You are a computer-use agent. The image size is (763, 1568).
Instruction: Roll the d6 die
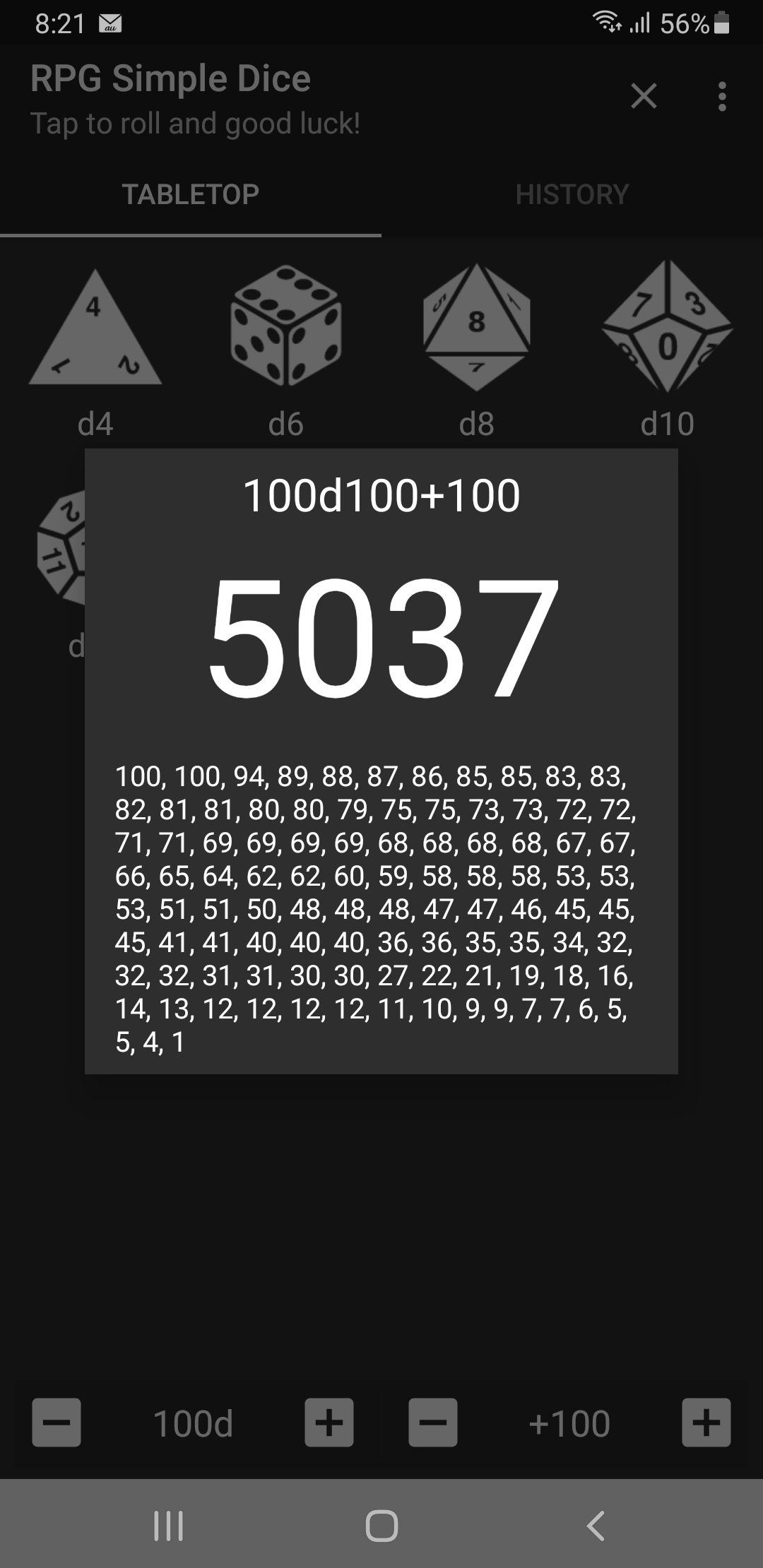tap(286, 326)
